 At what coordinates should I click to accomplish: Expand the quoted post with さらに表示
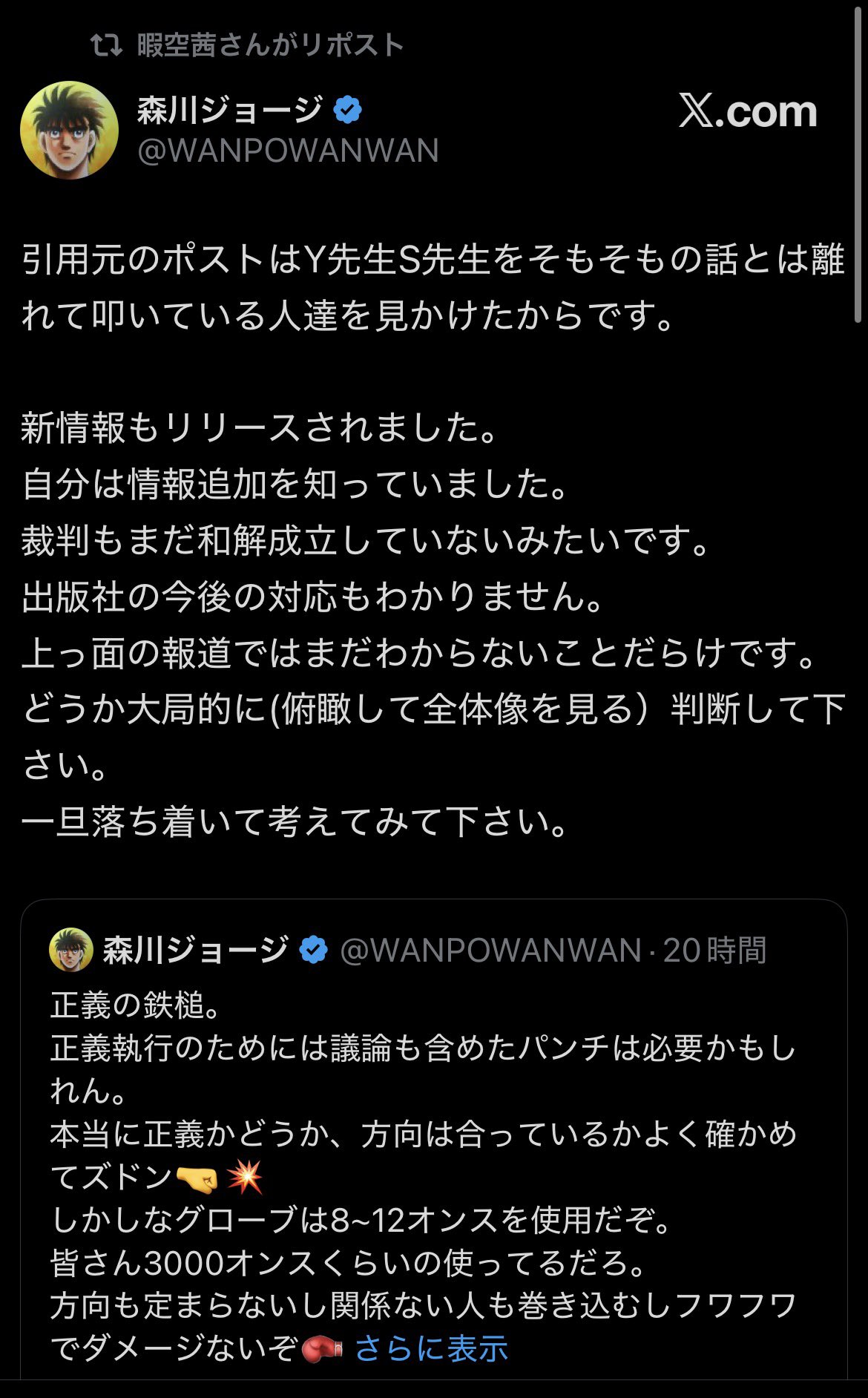pyautogui.click(x=431, y=1348)
